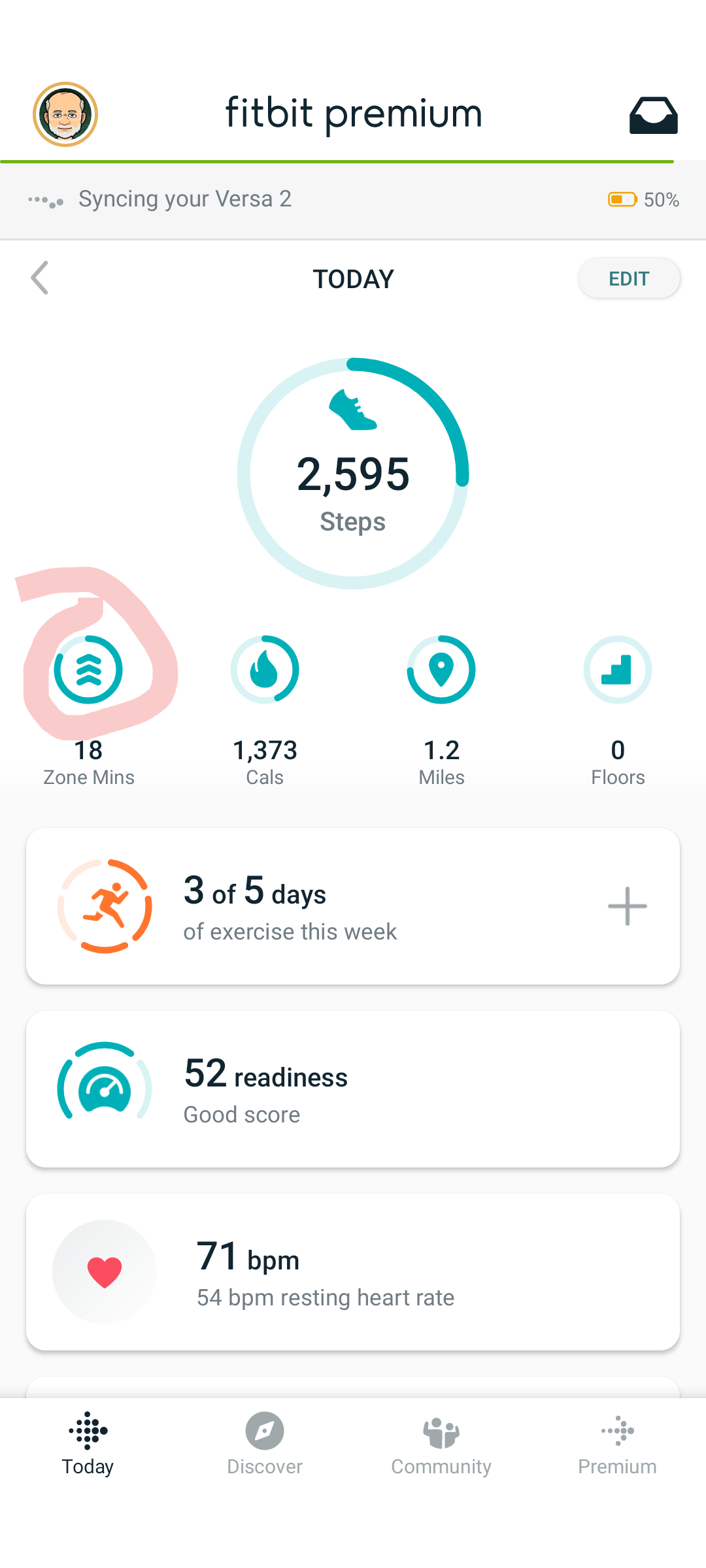This screenshot has height=1568, width=706.
Task: Open the Floors climbed stats
Action: 618,670
